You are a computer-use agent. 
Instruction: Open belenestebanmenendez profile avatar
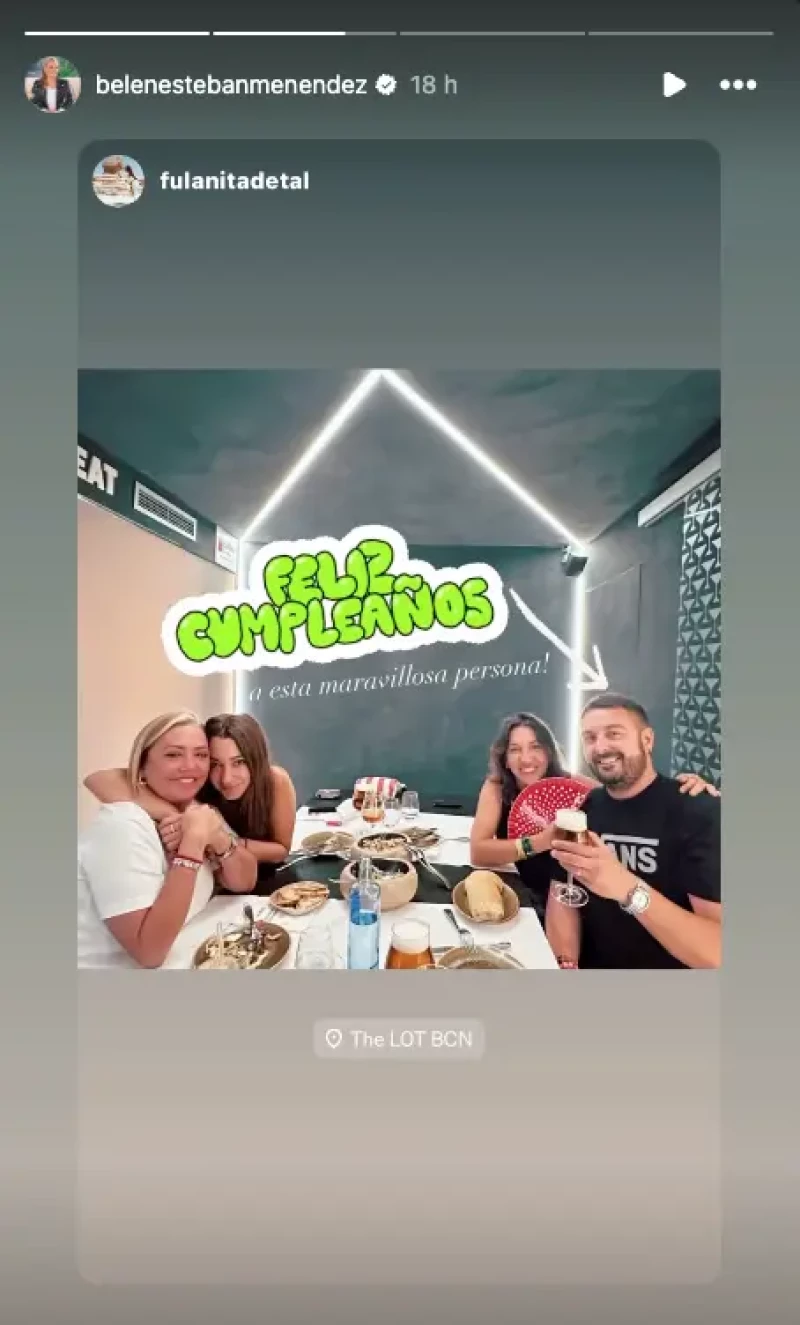tap(52, 85)
